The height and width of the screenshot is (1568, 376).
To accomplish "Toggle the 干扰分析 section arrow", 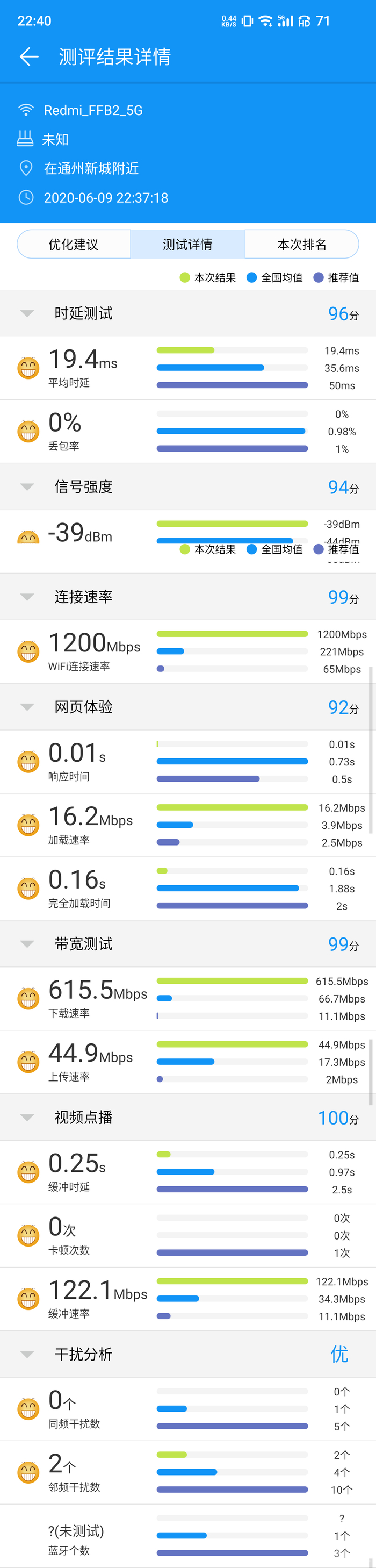I will [x=27, y=1355].
